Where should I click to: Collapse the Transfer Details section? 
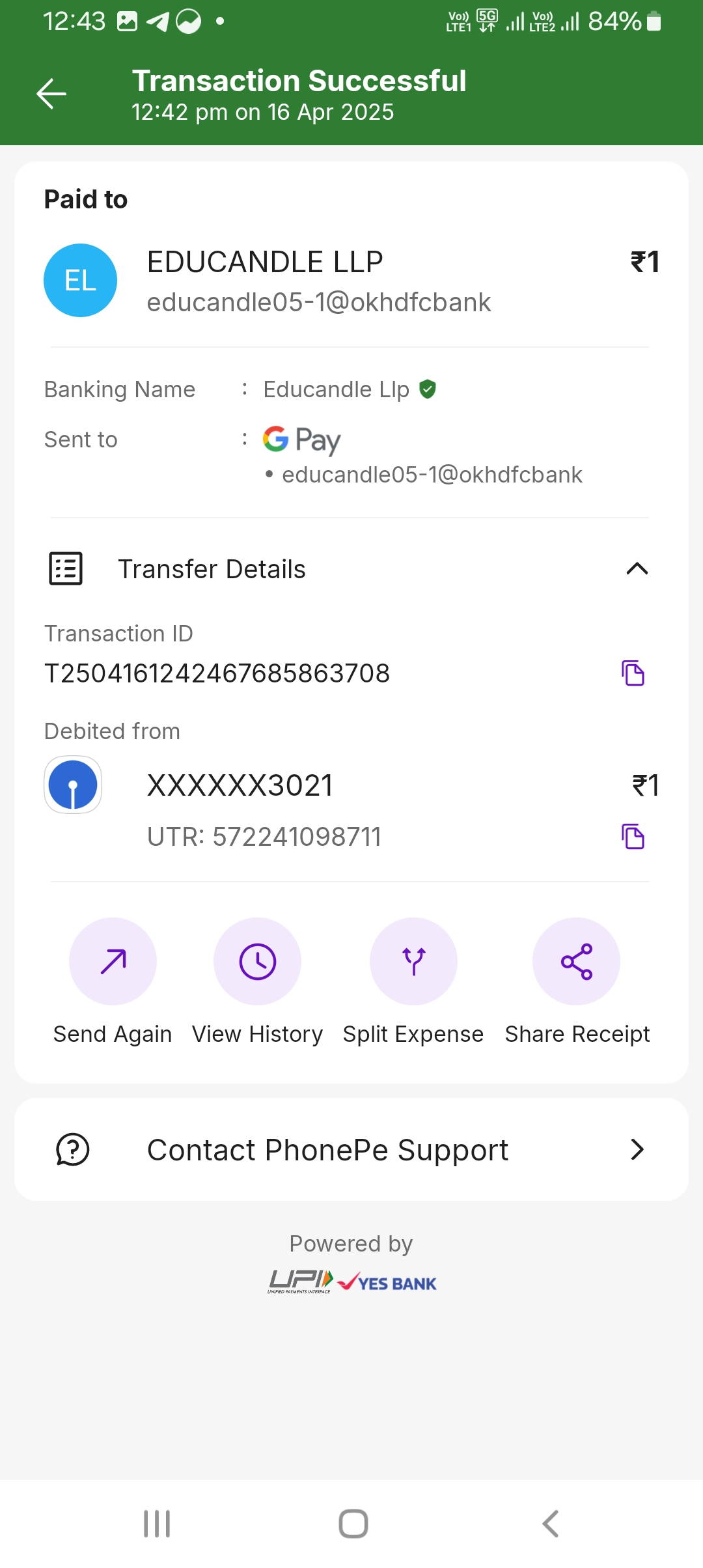click(637, 569)
